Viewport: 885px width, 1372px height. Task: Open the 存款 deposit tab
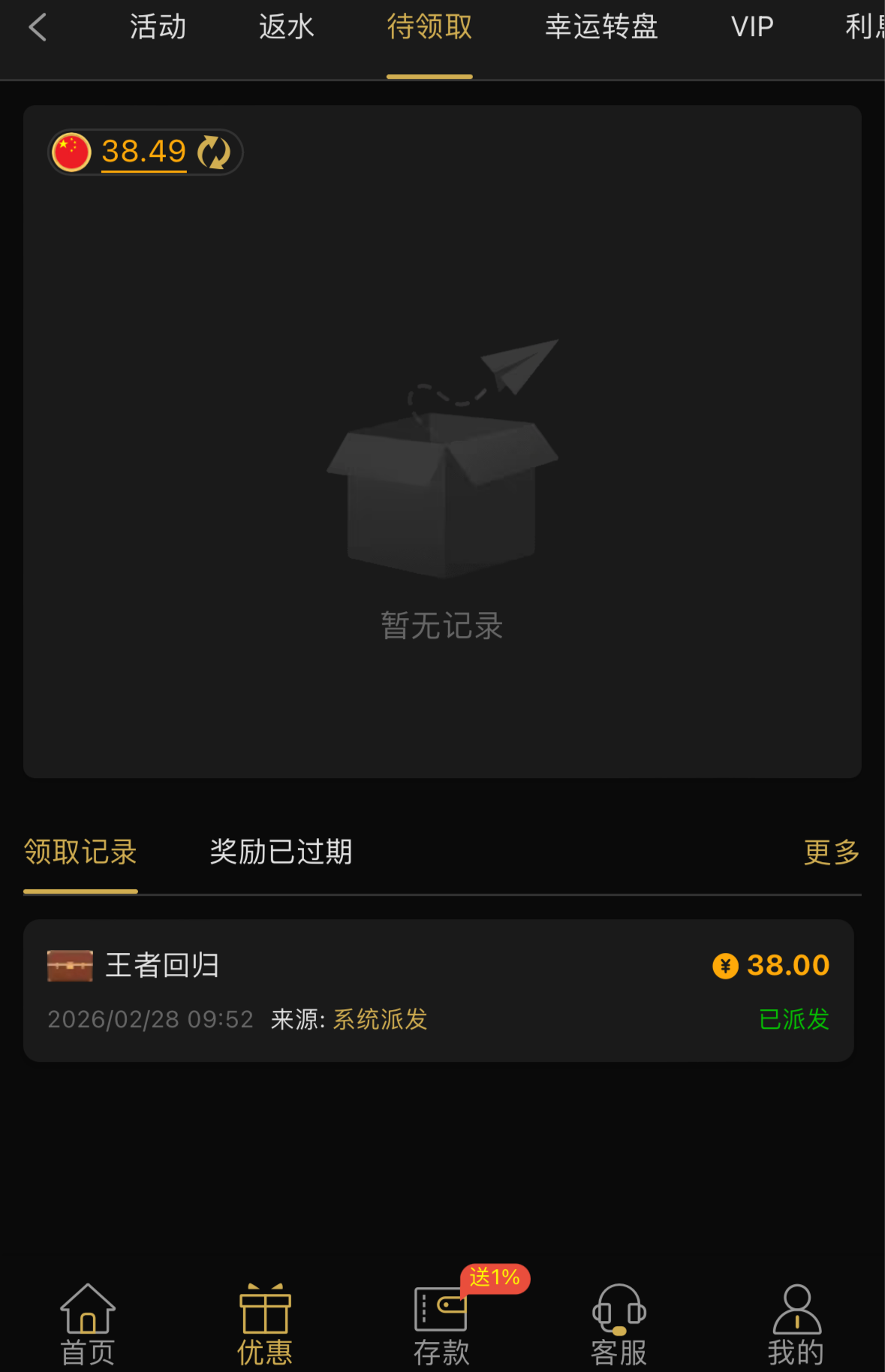click(441, 1325)
